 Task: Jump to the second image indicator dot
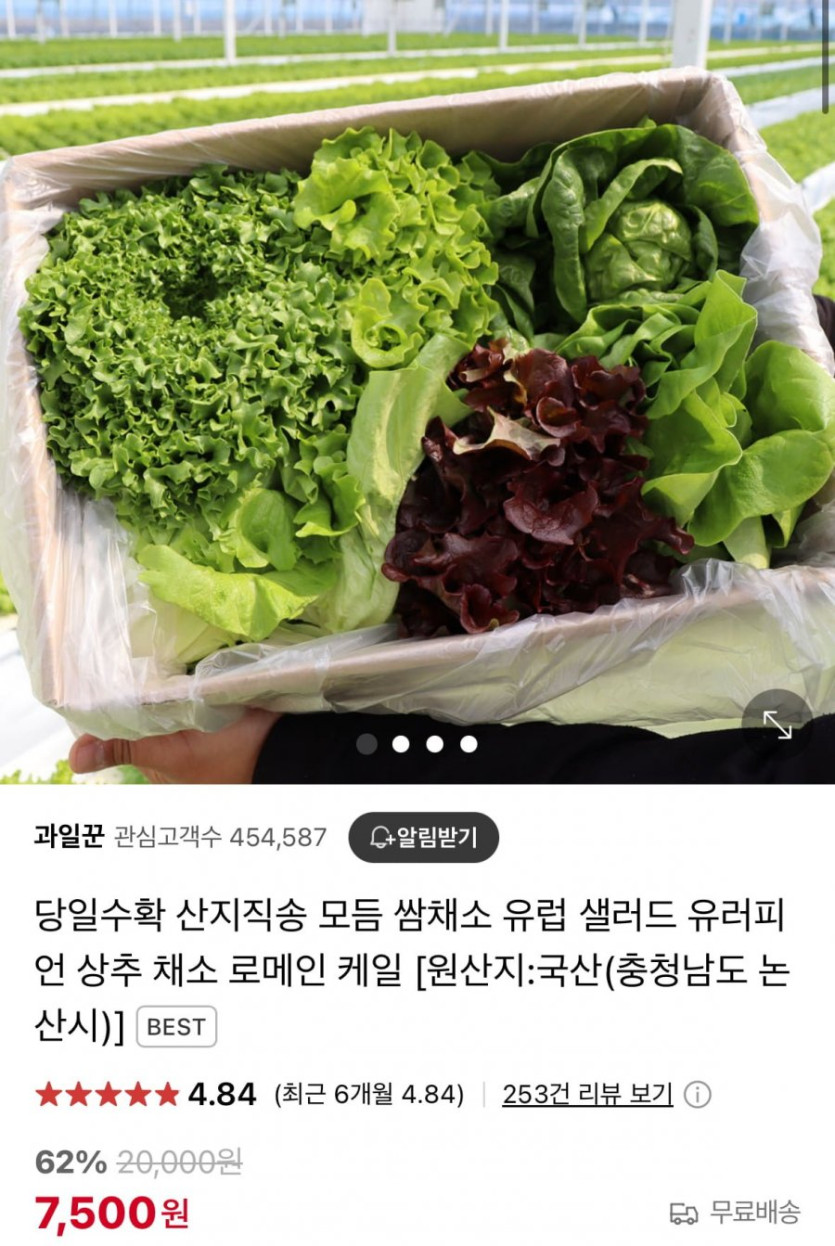401,744
